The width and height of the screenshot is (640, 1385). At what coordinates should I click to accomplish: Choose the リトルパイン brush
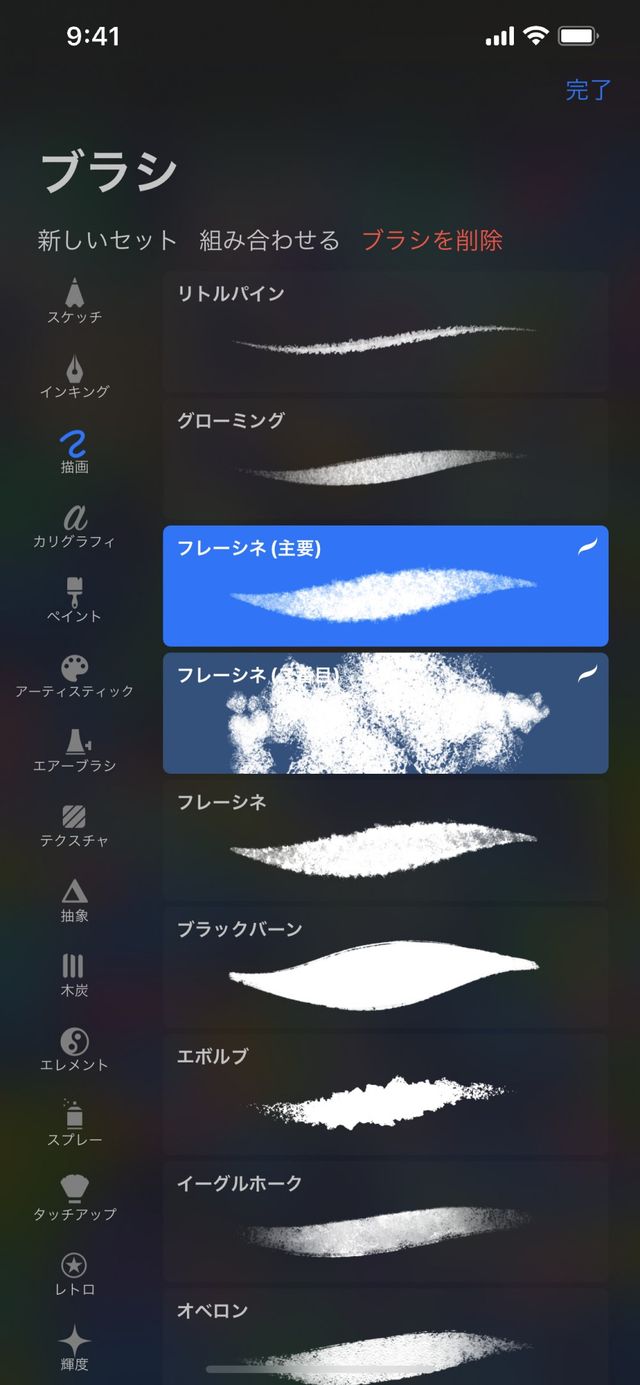click(385, 331)
